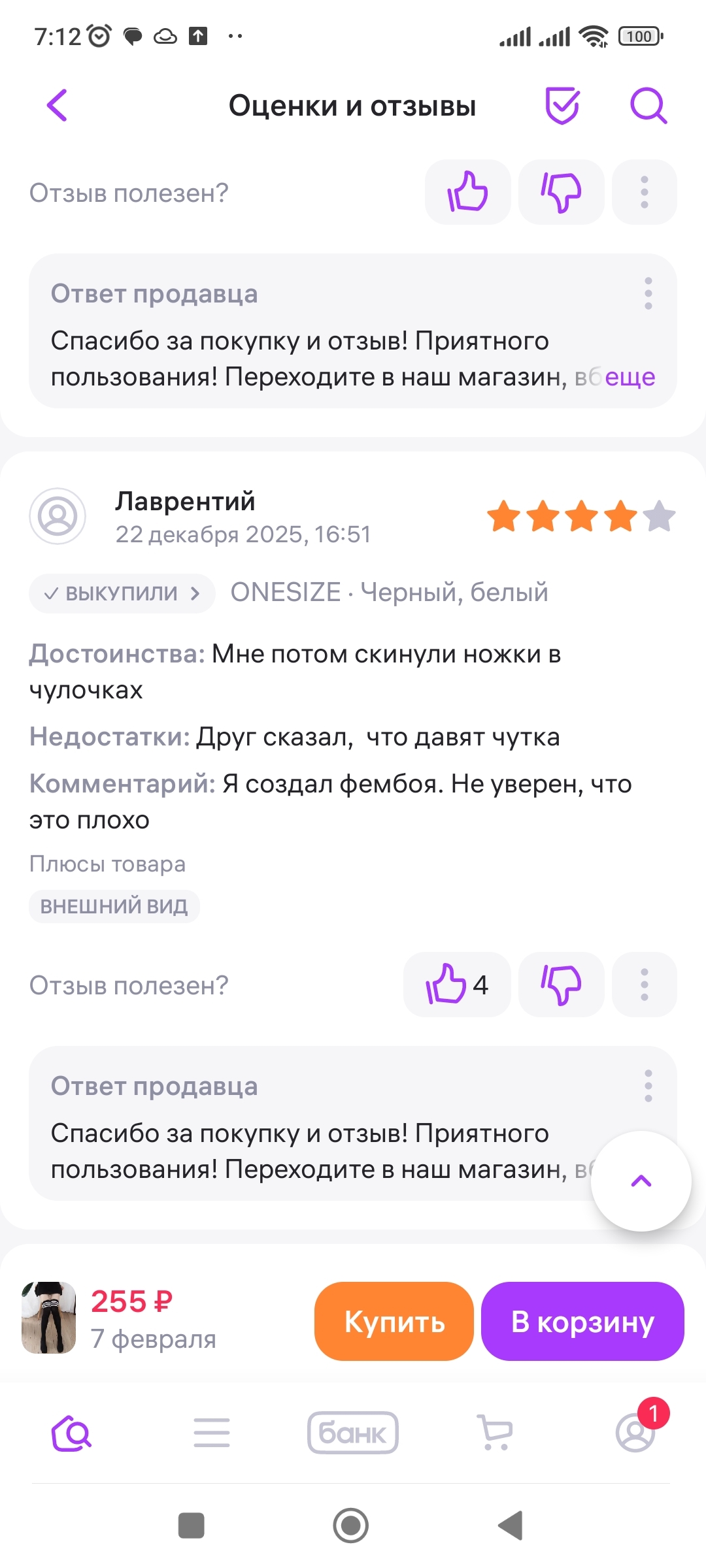The width and height of the screenshot is (706, 1568).
Task: Tap the 'Выкупили' chip
Action: click(122, 593)
